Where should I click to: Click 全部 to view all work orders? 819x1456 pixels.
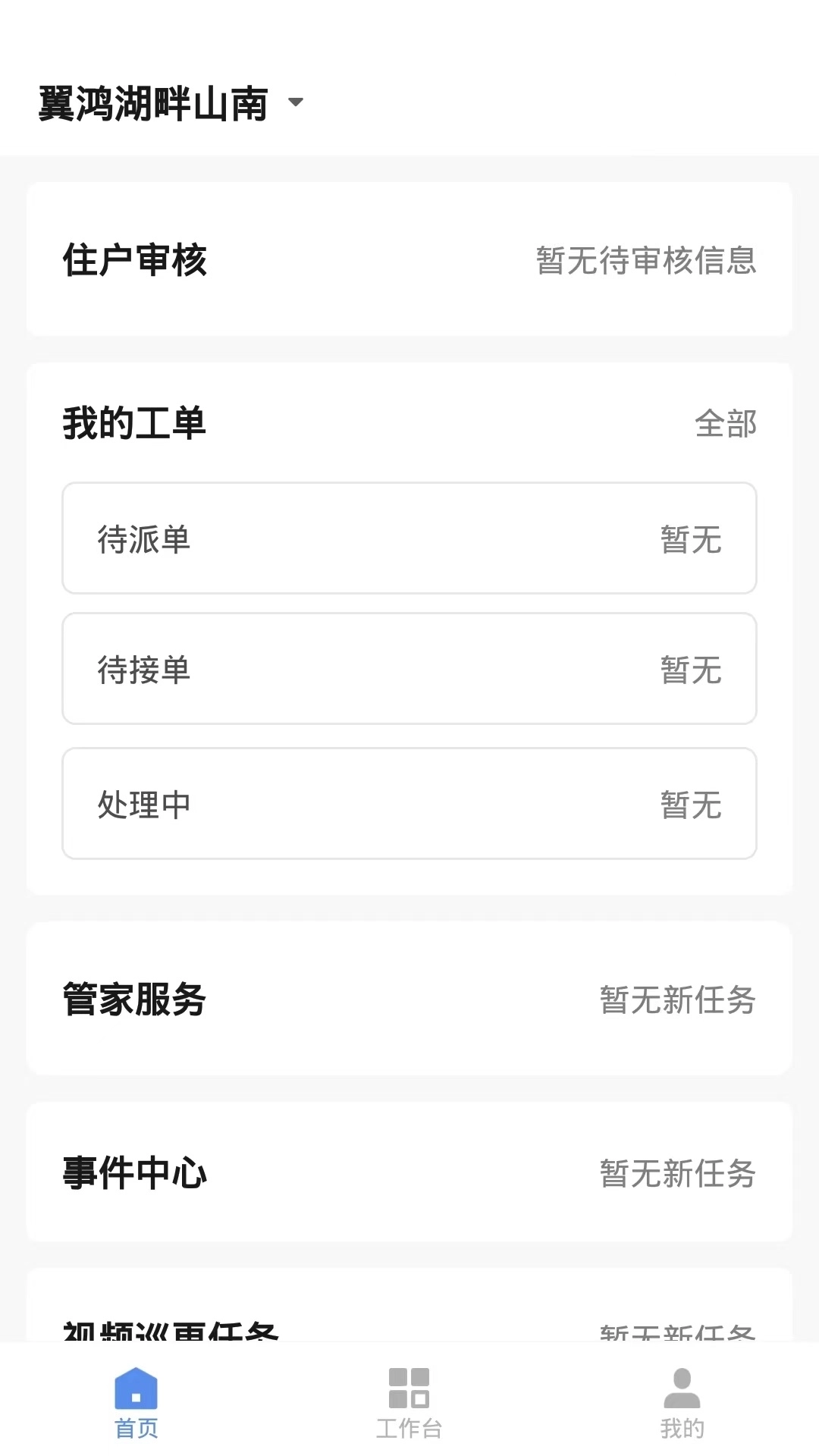click(726, 425)
